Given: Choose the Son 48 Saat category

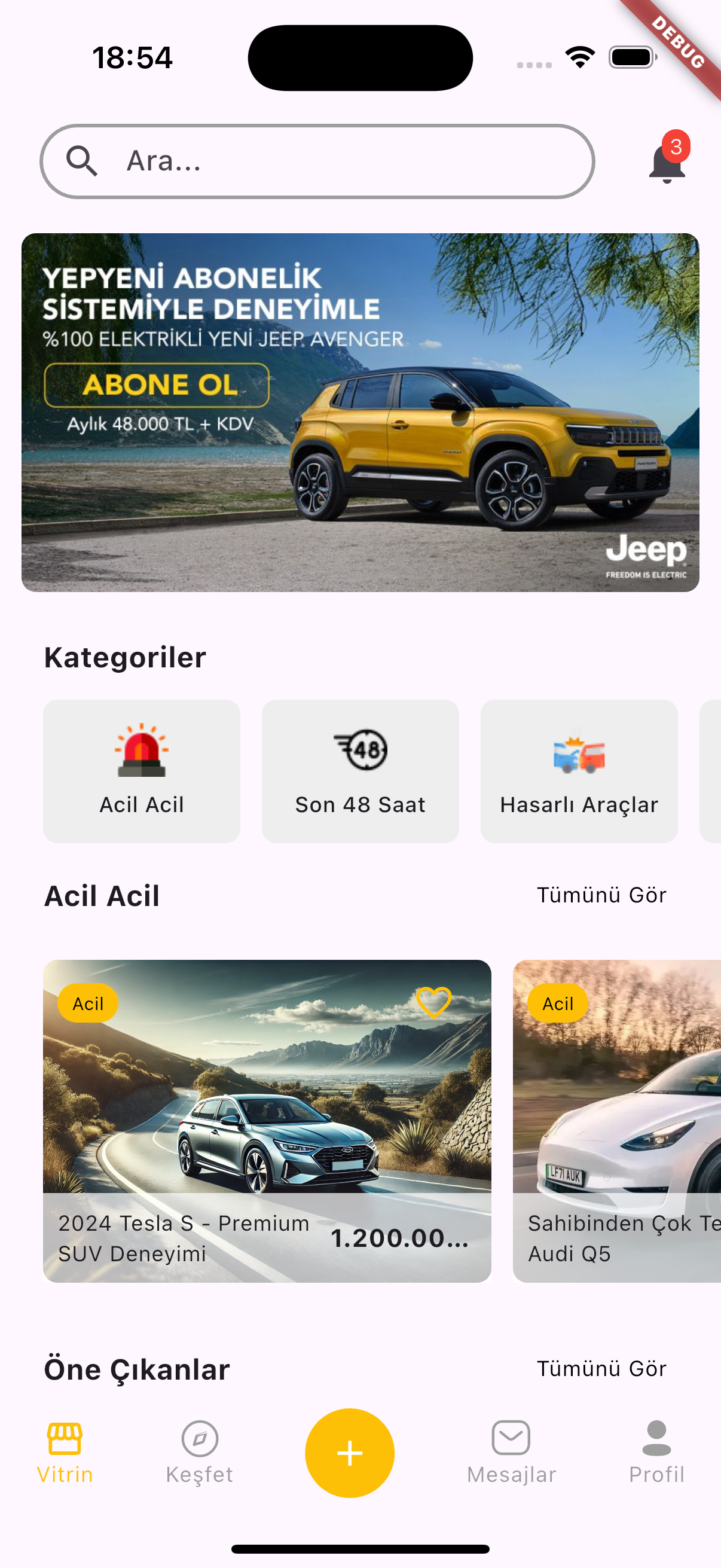Looking at the screenshot, I should [360, 771].
